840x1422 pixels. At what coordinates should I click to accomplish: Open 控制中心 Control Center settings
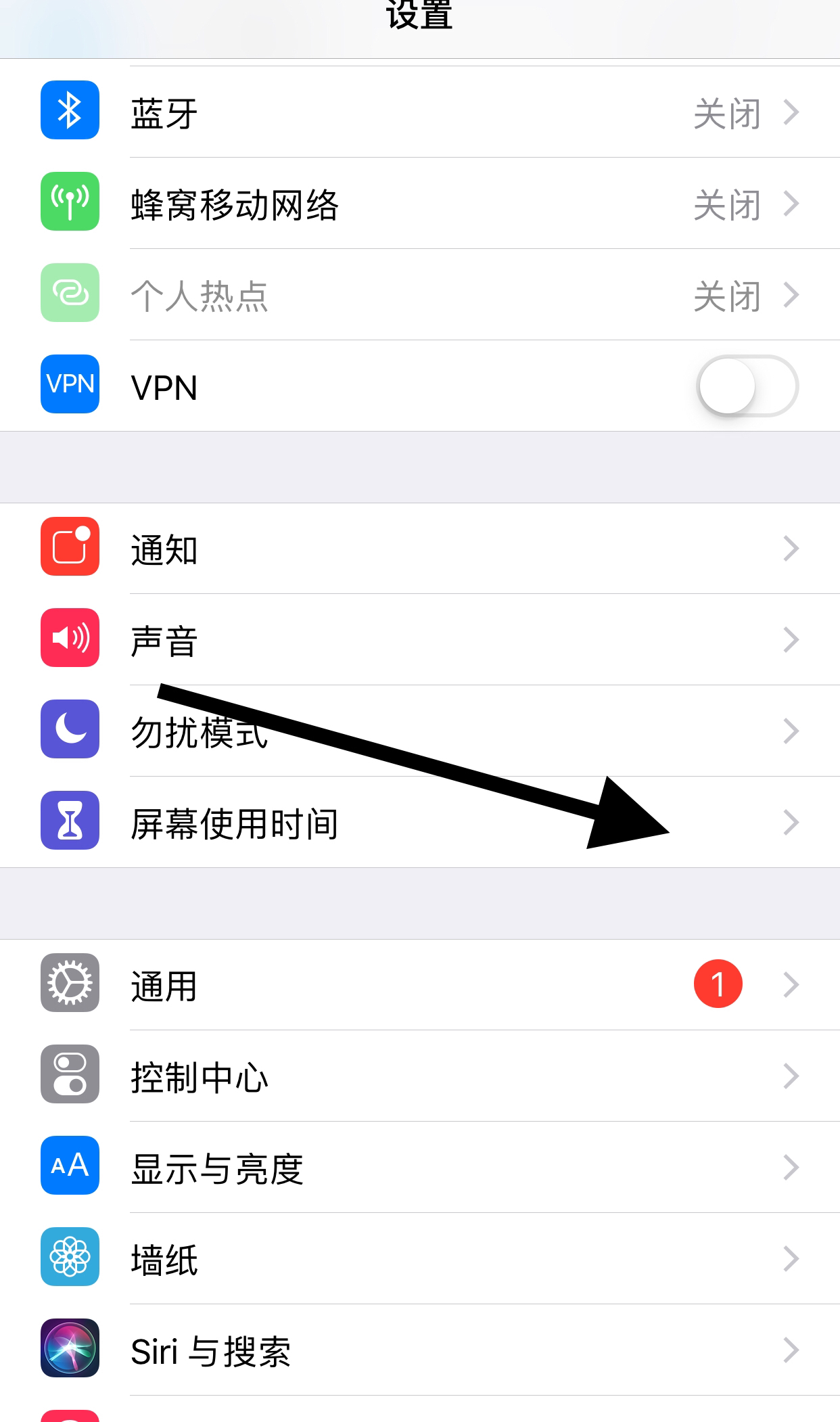point(419,1076)
